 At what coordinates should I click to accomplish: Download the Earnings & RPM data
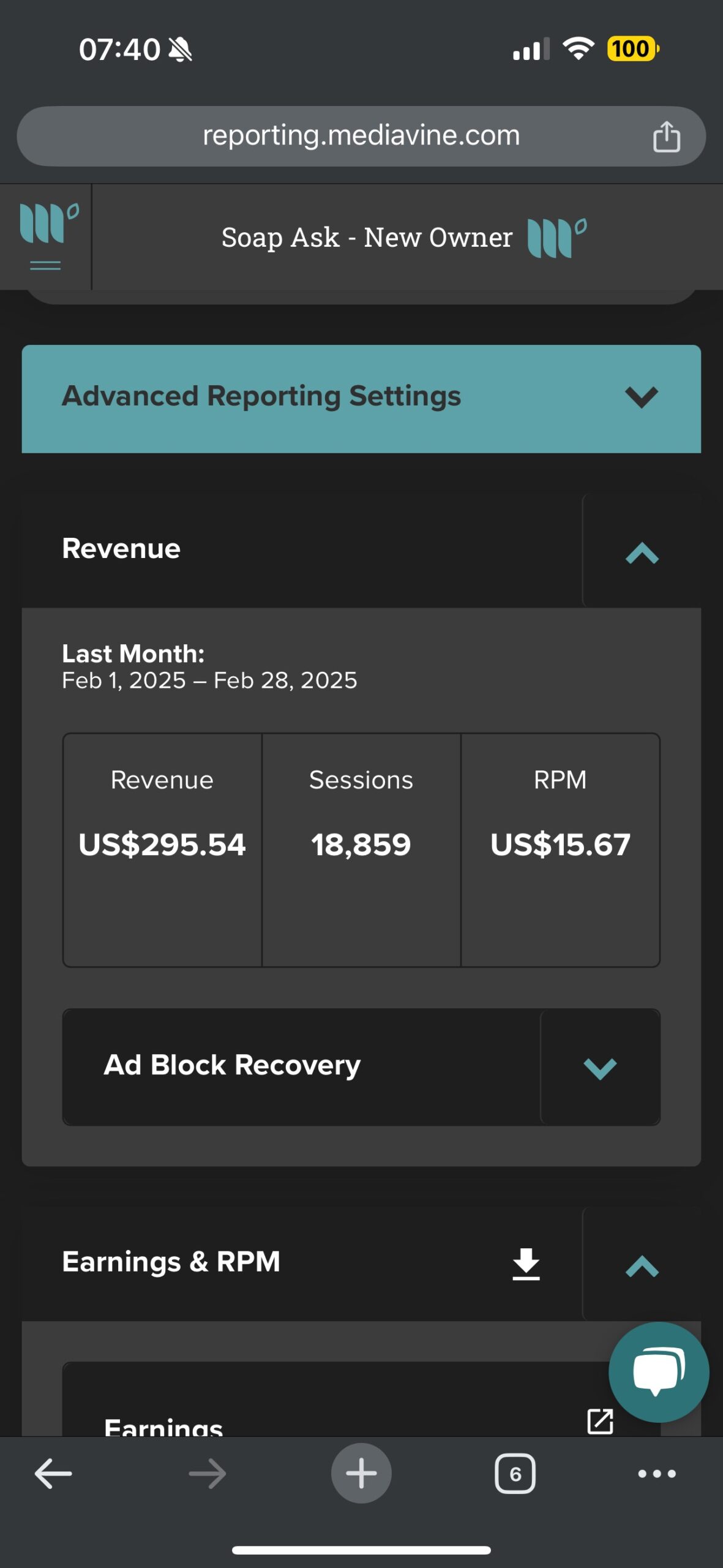point(526,1264)
